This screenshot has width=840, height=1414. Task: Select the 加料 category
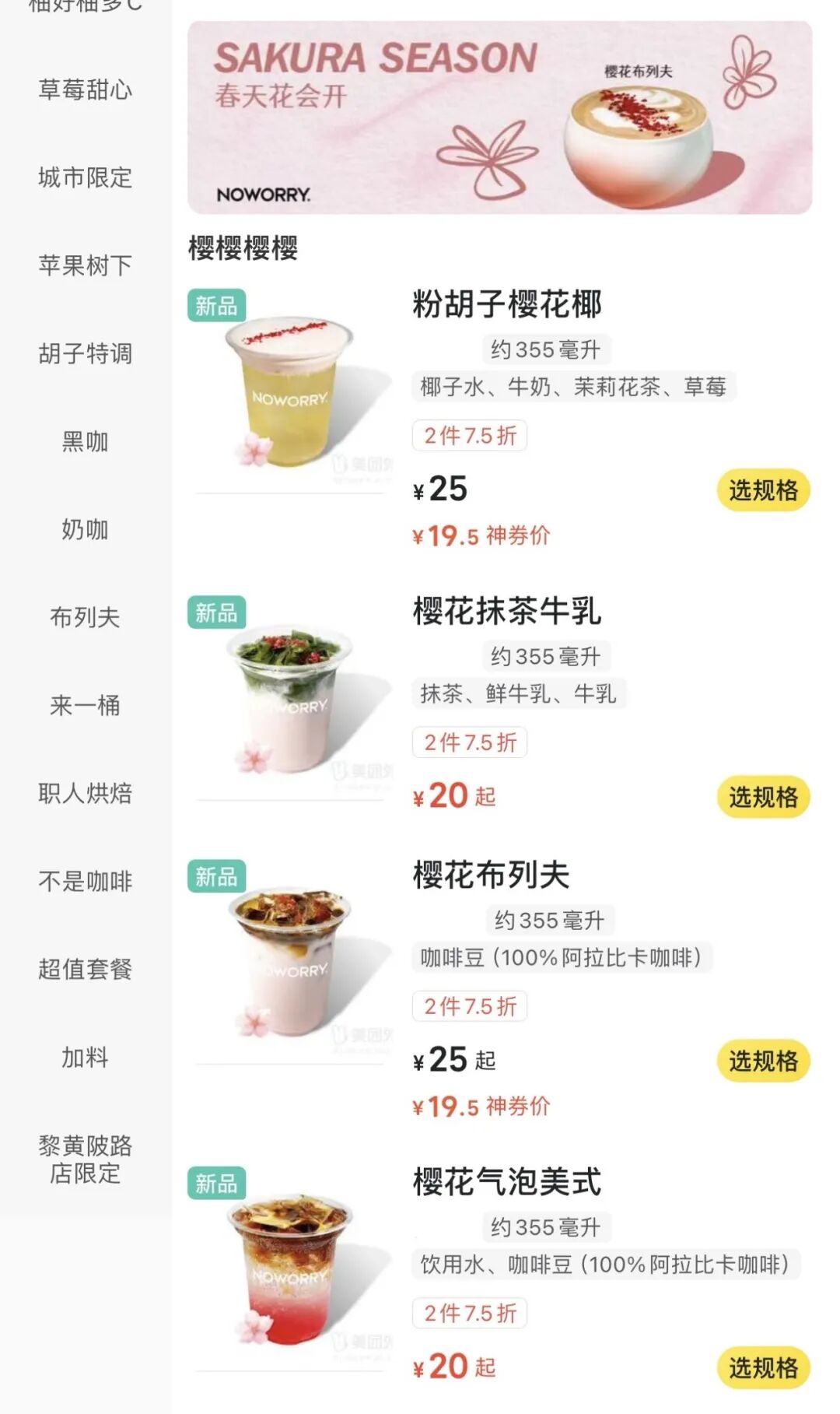pyautogui.click(x=85, y=1057)
